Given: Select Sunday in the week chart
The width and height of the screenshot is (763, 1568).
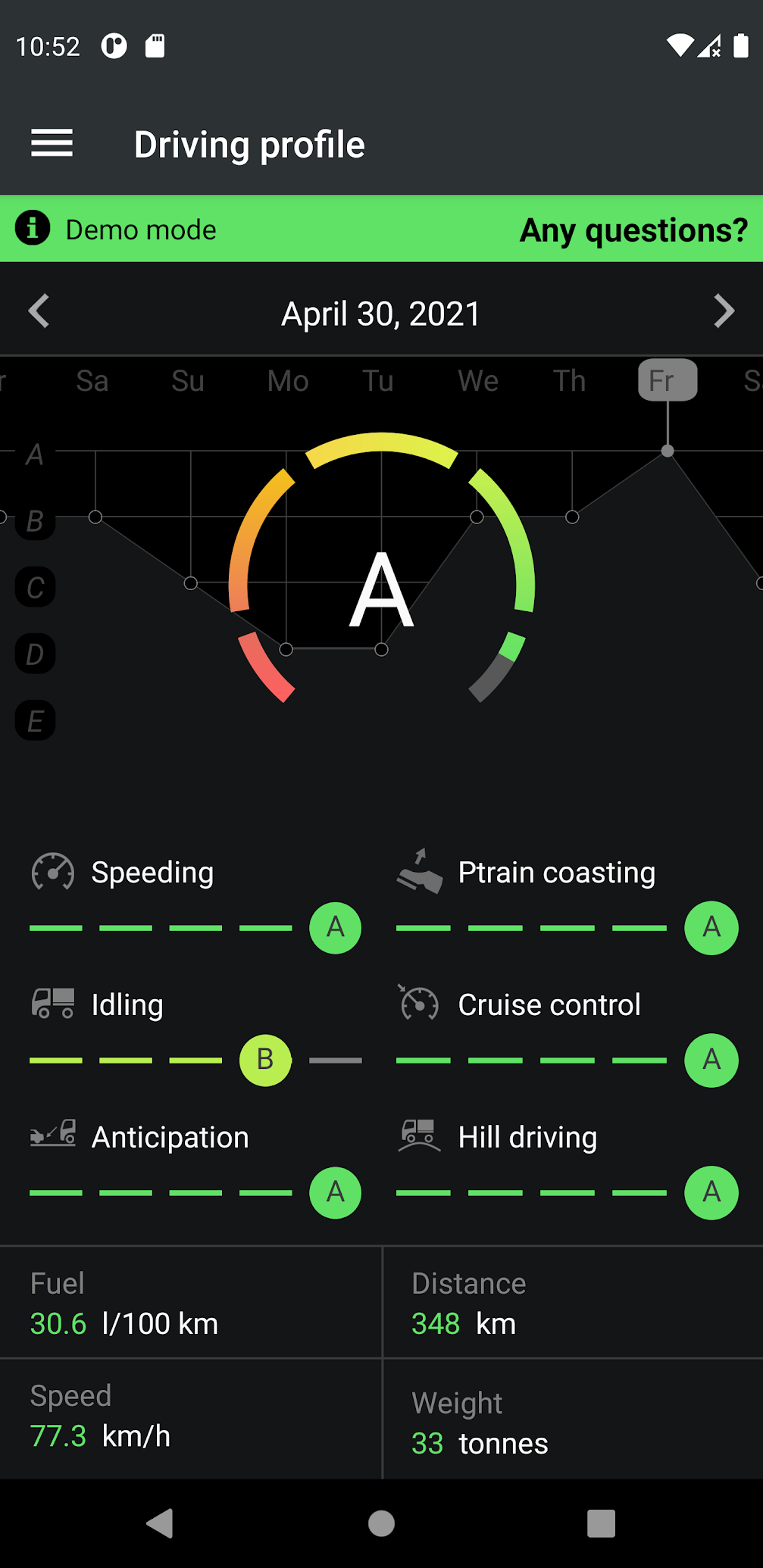Looking at the screenshot, I should point(188,381).
